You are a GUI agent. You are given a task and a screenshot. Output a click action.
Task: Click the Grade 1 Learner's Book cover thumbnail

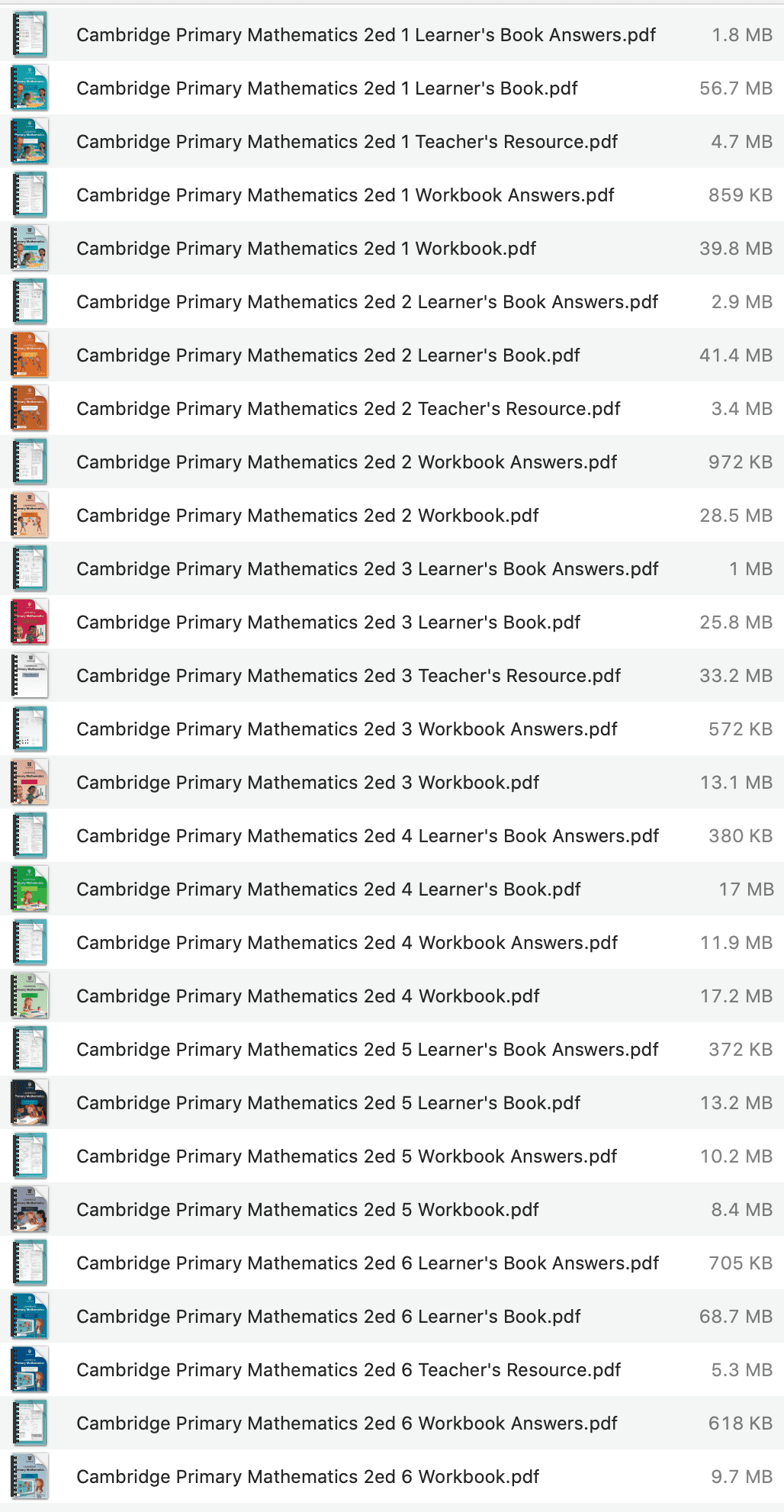[28, 88]
